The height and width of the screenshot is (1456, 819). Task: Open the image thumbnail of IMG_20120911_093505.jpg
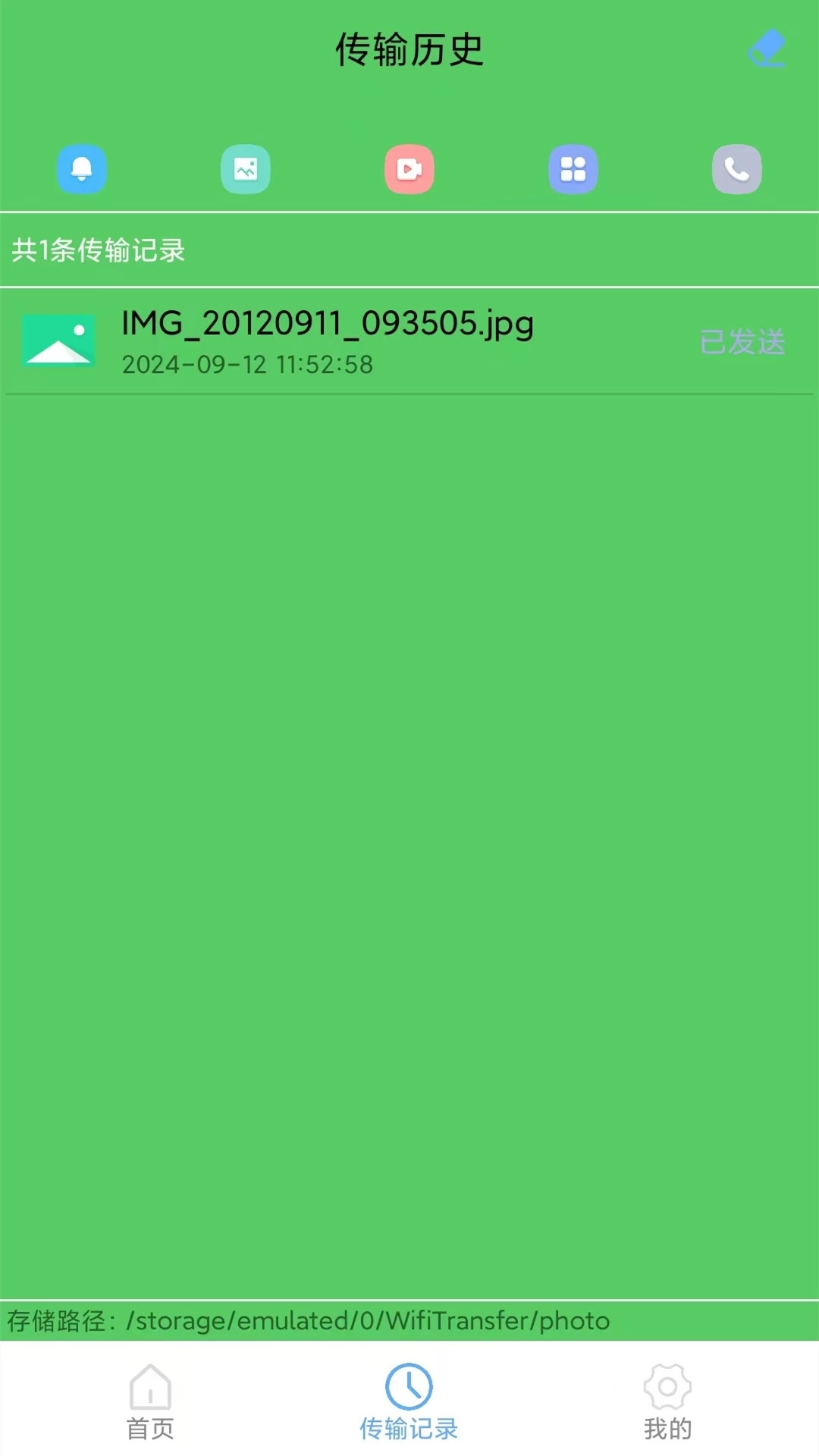pos(58,340)
